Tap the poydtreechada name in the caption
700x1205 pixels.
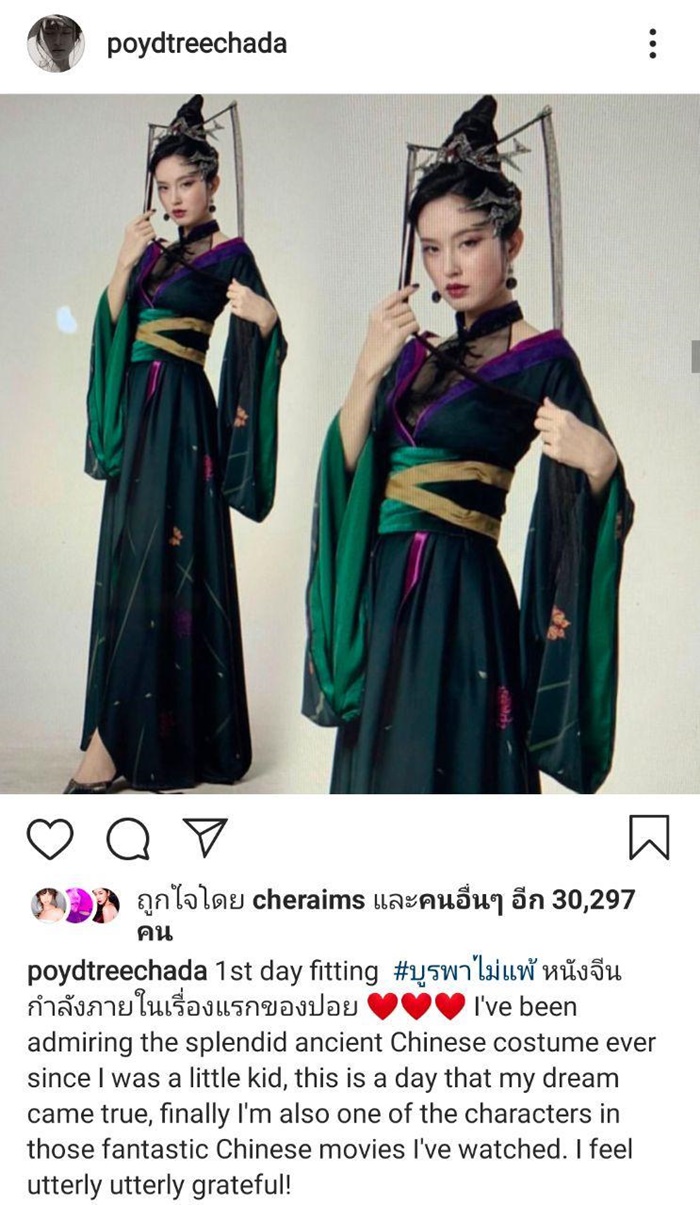117,972
